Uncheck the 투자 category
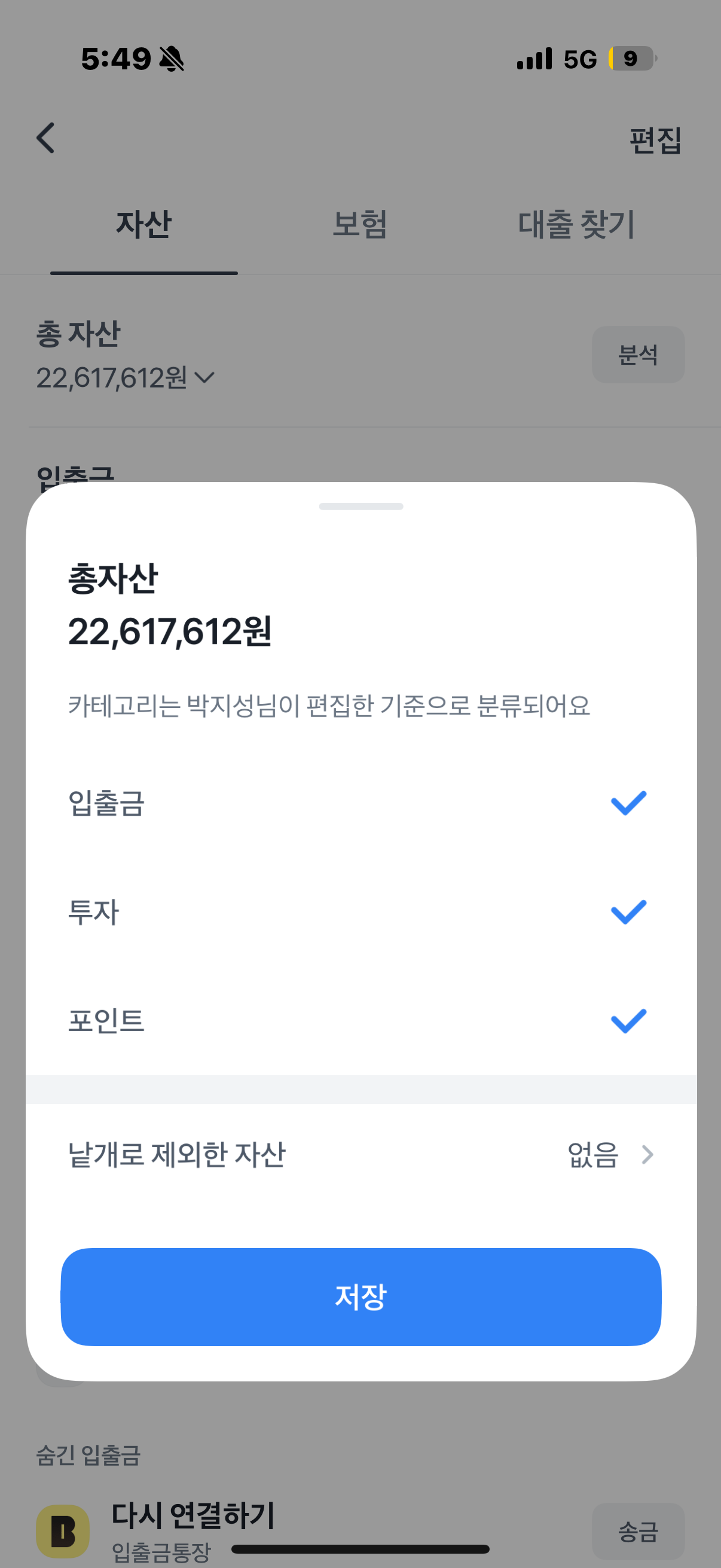 (627, 912)
